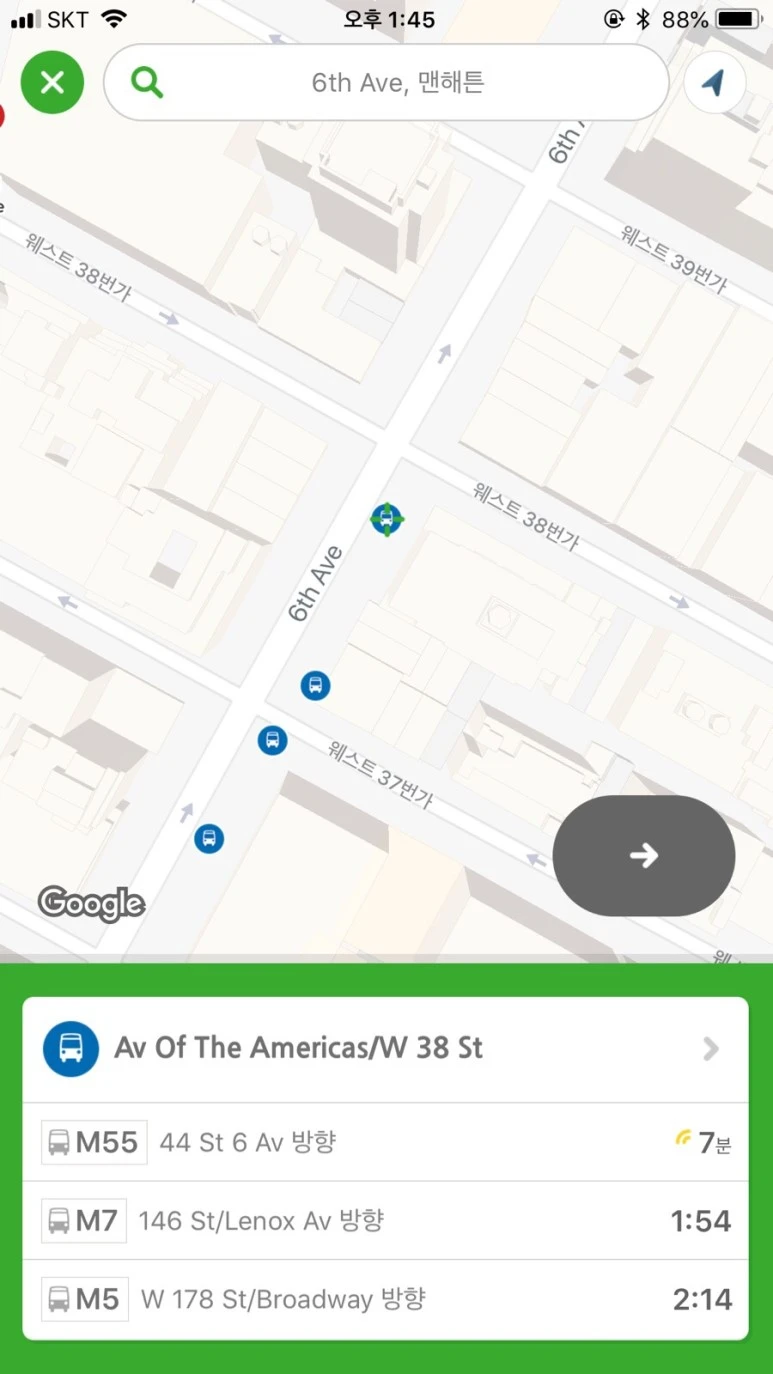The height and width of the screenshot is (1374, 773).
Task: View M5 bus toward W 178 St/Broadway
Action: point(385,1299)
